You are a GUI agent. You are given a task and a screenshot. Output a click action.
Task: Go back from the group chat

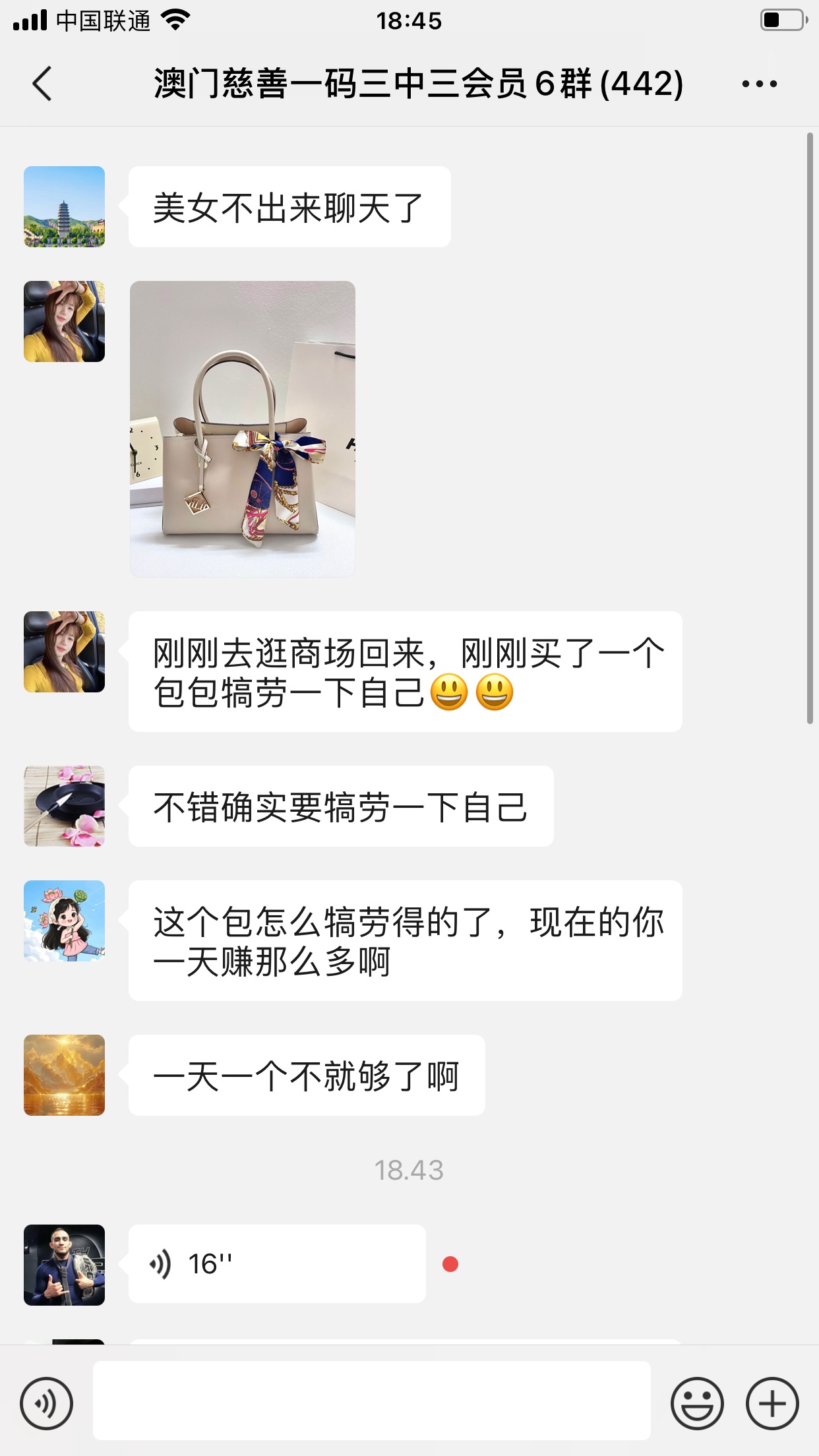point(42,84)
